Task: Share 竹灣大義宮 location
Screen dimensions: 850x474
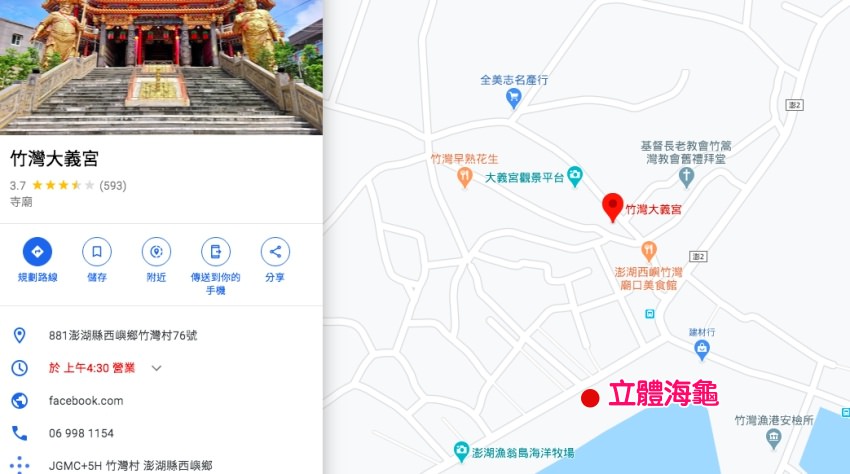Action: click(x=275, y=251)
